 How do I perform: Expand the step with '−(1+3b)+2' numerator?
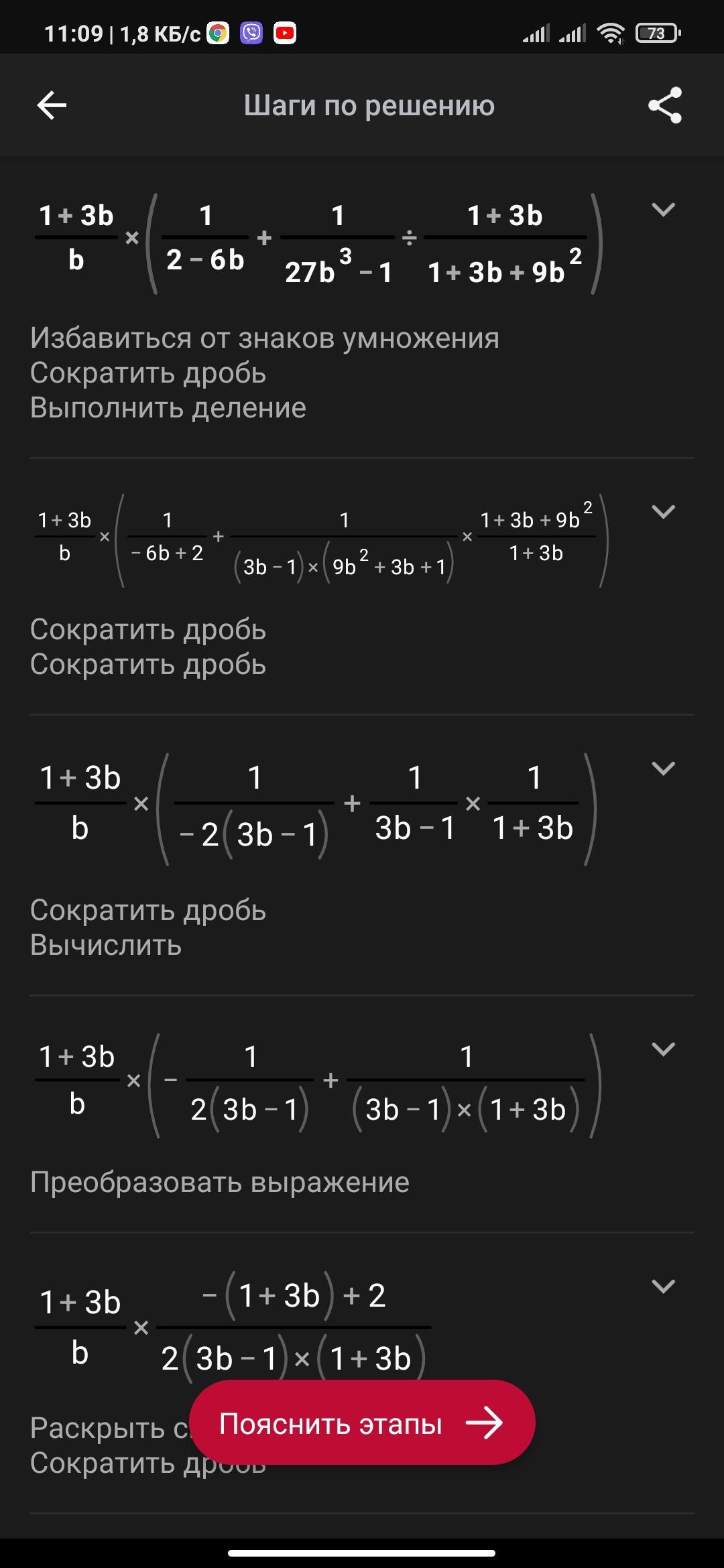(663, 1286)
